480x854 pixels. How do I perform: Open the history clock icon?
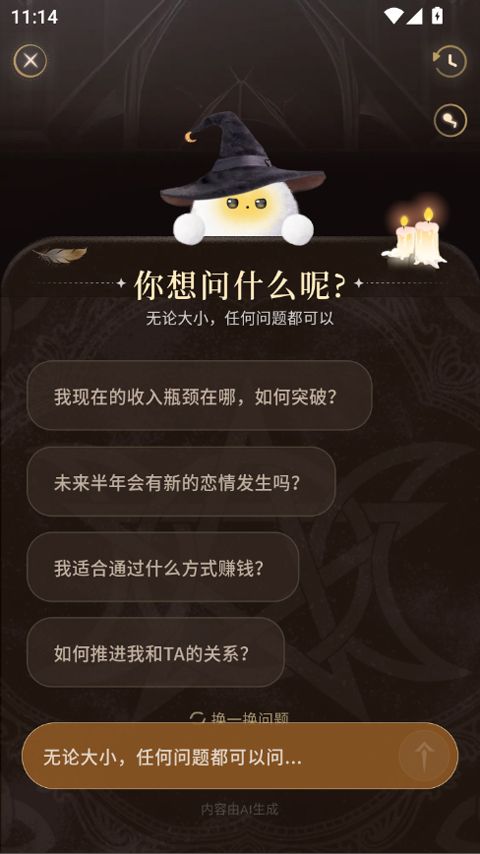point(450,60)
